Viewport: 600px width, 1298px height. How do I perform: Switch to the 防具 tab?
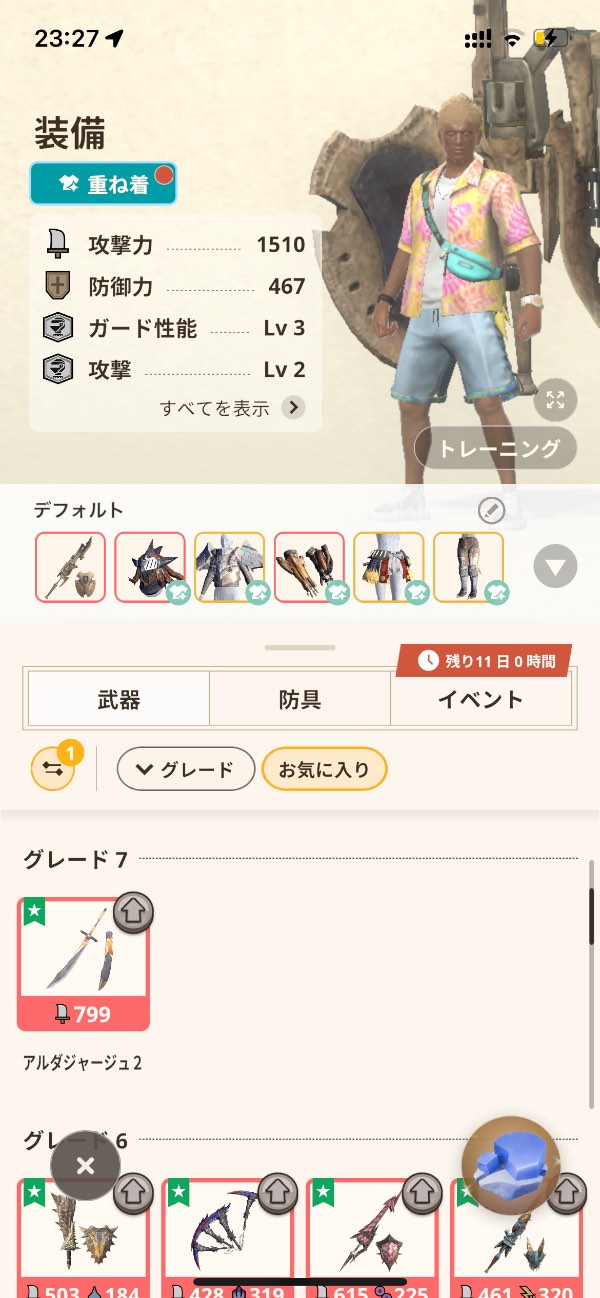[300, 699]
